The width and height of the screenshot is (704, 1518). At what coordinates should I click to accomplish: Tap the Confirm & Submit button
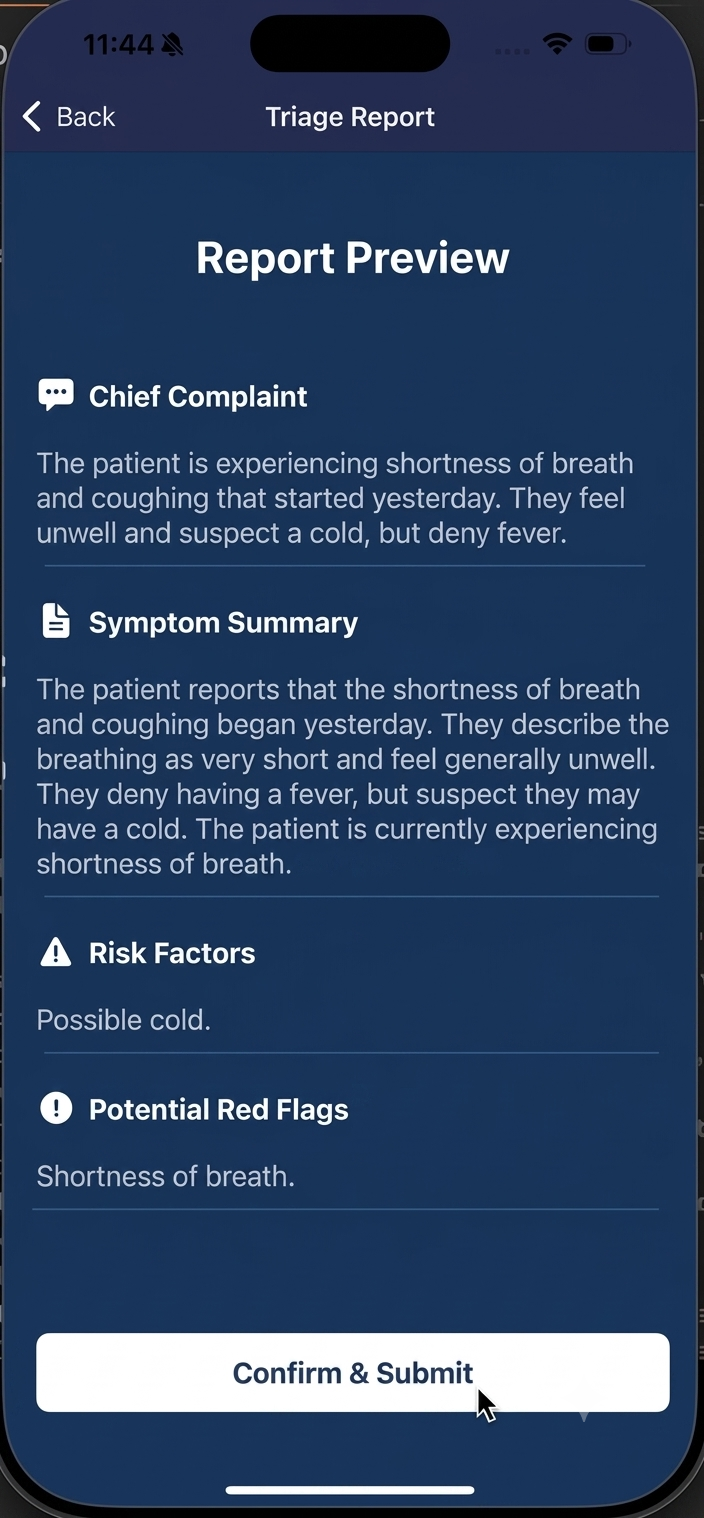point(353,1372)
